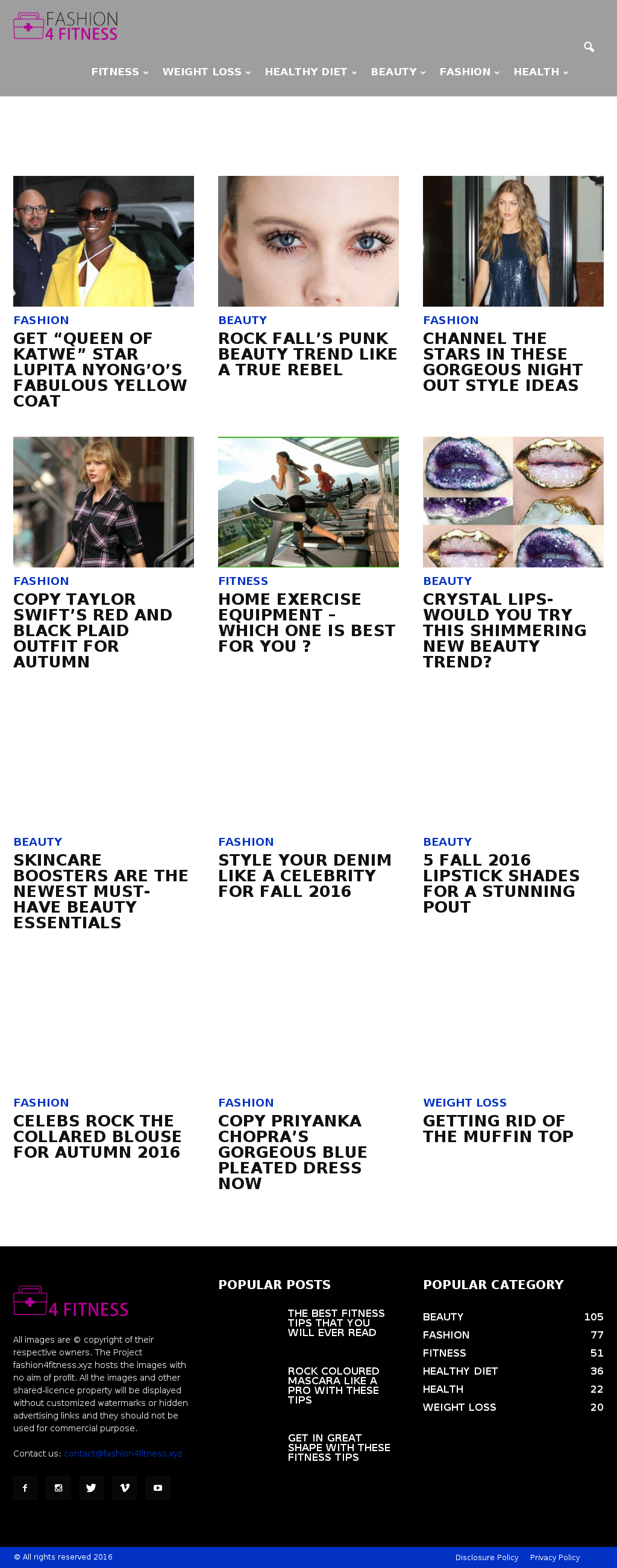The image size is (617, 1568).
Task: Read Style Your Denim Like a Celebrity
Action: coord(304,875)
